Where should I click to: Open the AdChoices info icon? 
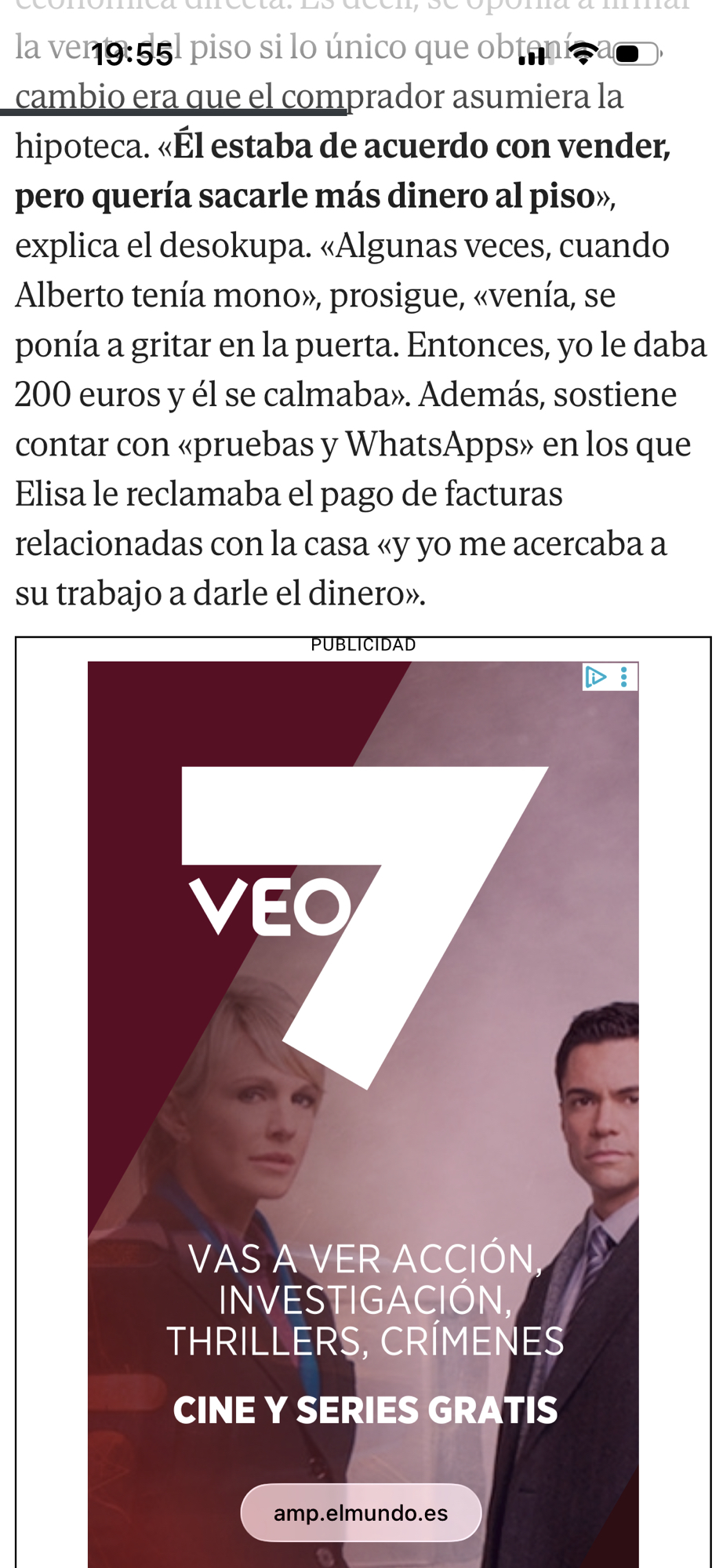tap(596, 677)
